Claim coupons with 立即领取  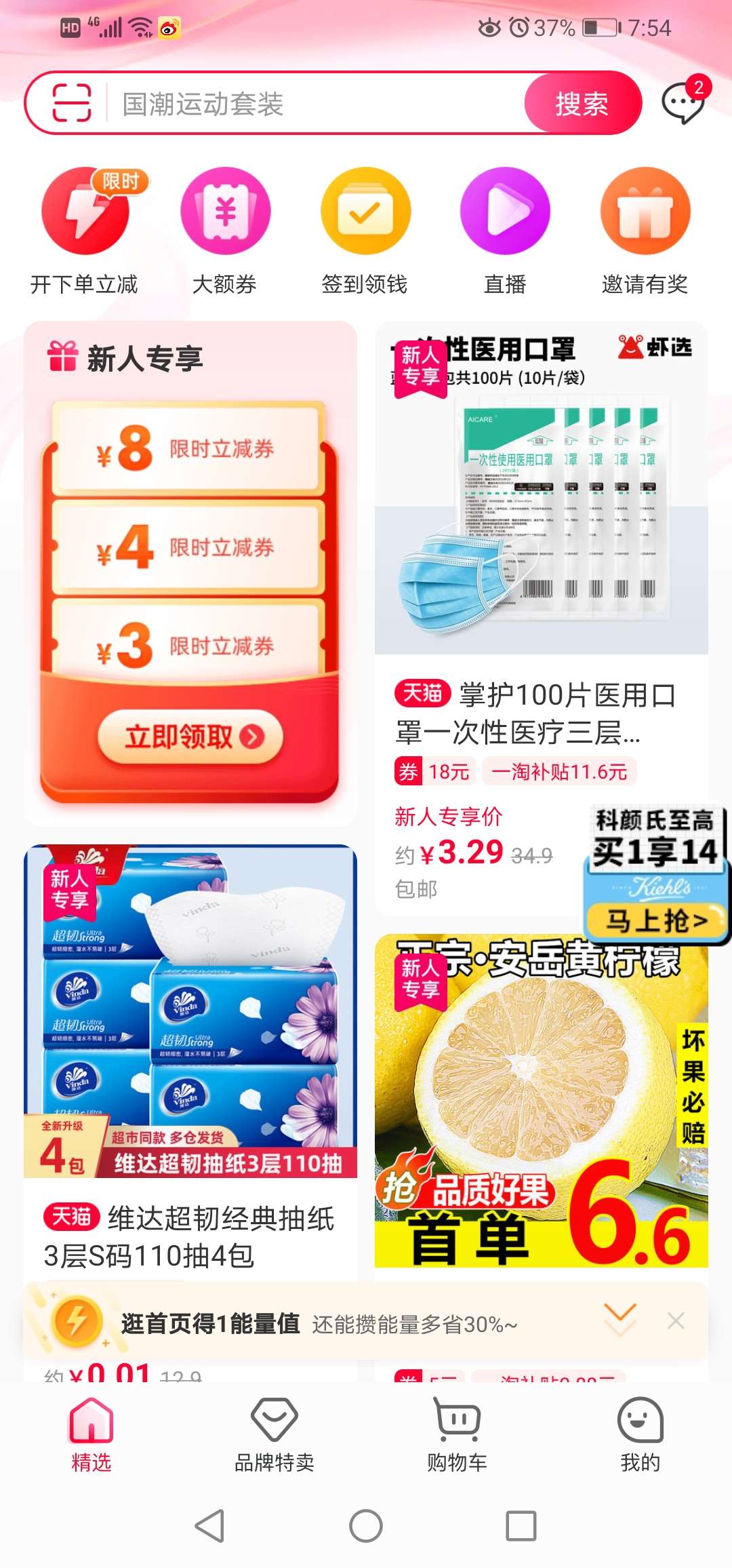(190, 737)
